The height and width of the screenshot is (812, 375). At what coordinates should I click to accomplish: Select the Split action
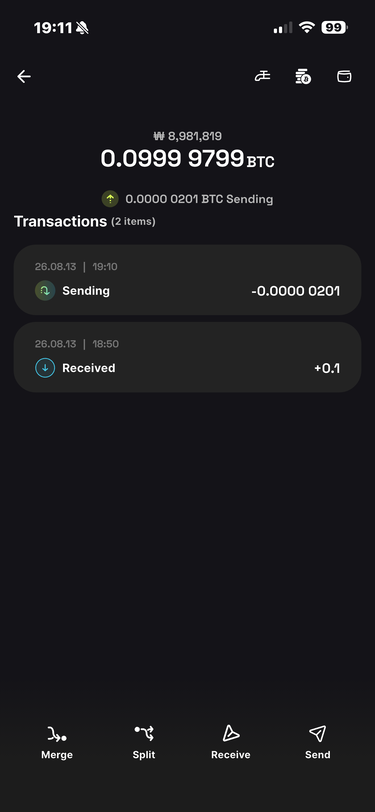pos(144,742)
